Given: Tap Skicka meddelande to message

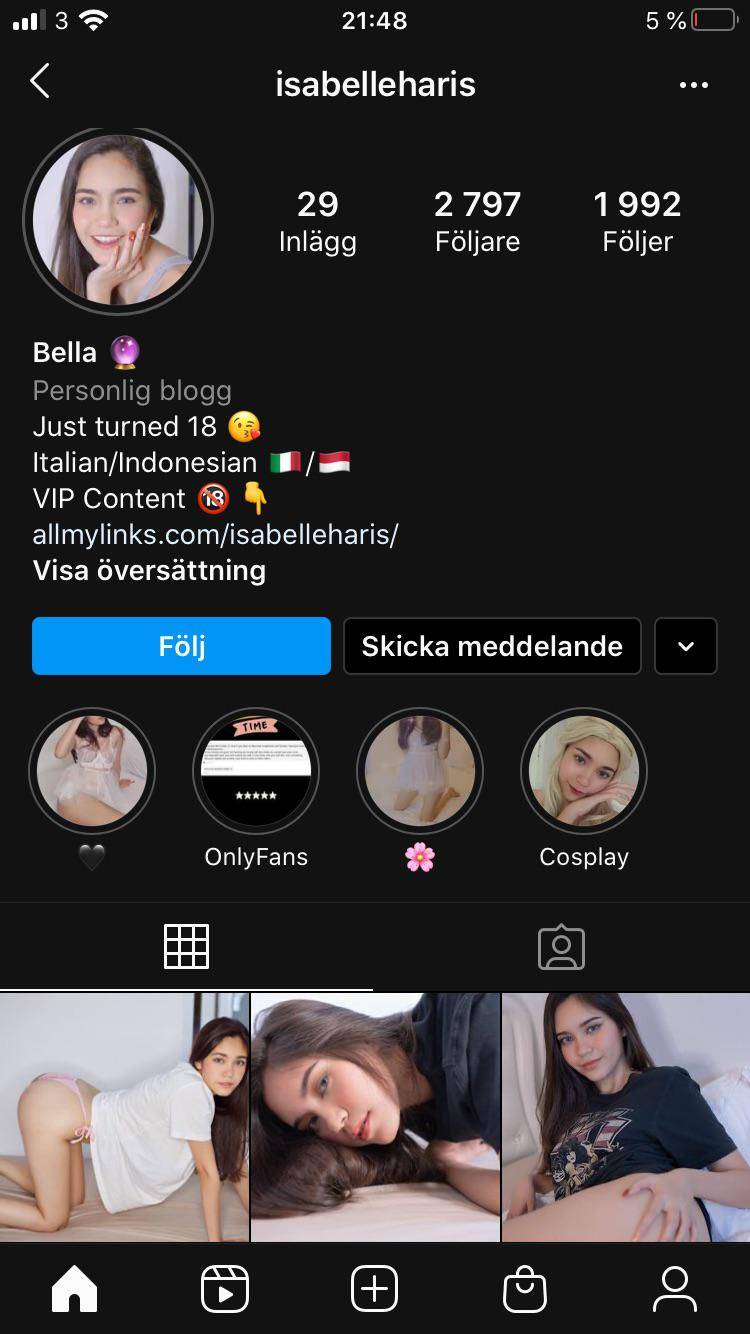Looking at the screenshot, I should pos(492,646).
